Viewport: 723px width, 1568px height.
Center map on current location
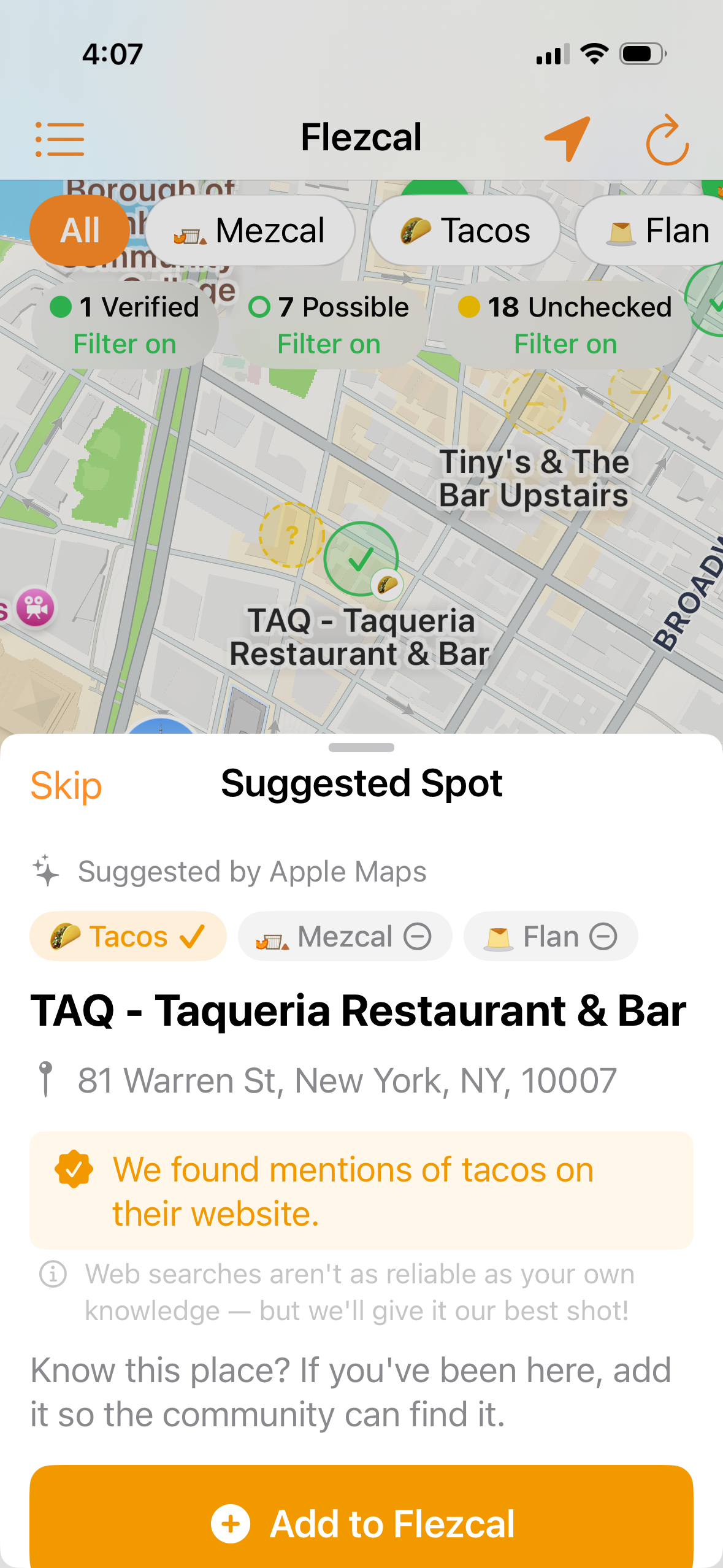coord(568,139)
